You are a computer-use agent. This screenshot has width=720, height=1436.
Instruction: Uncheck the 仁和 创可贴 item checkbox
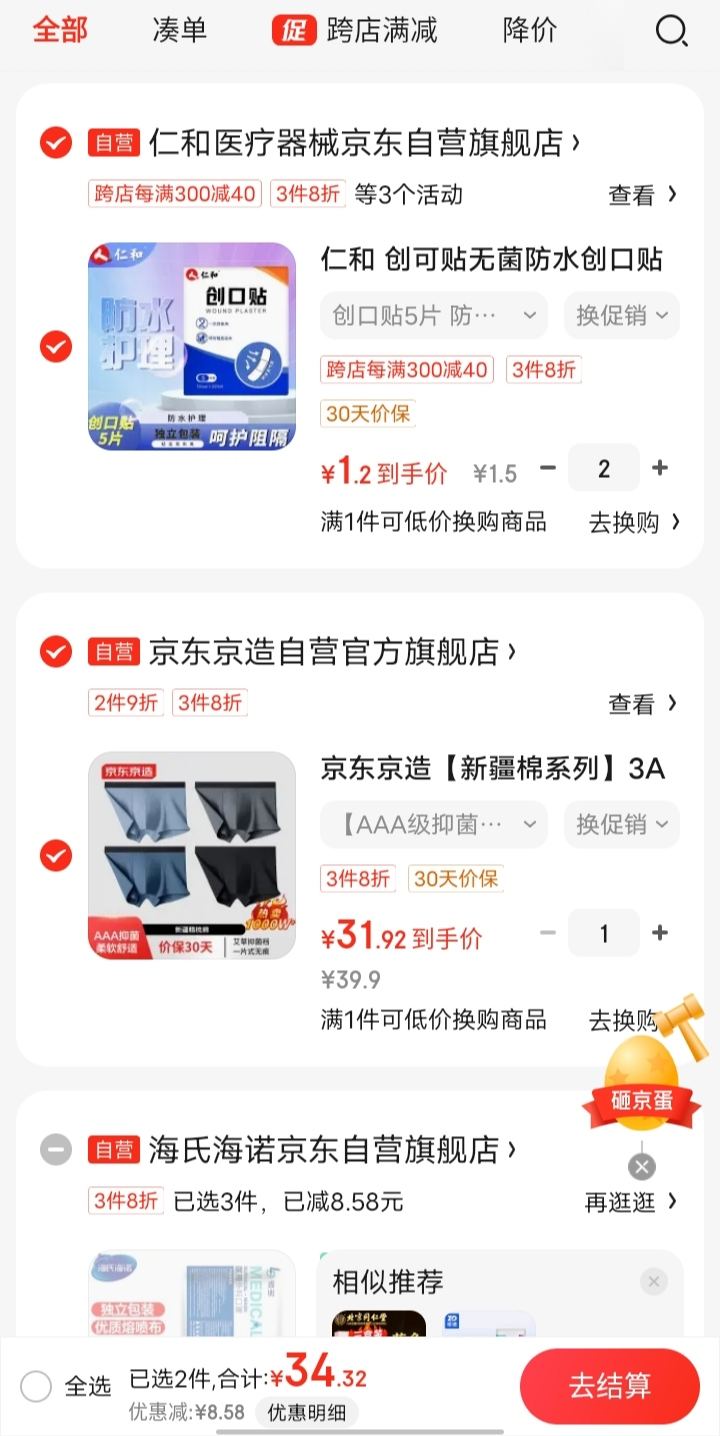(56, 347)
